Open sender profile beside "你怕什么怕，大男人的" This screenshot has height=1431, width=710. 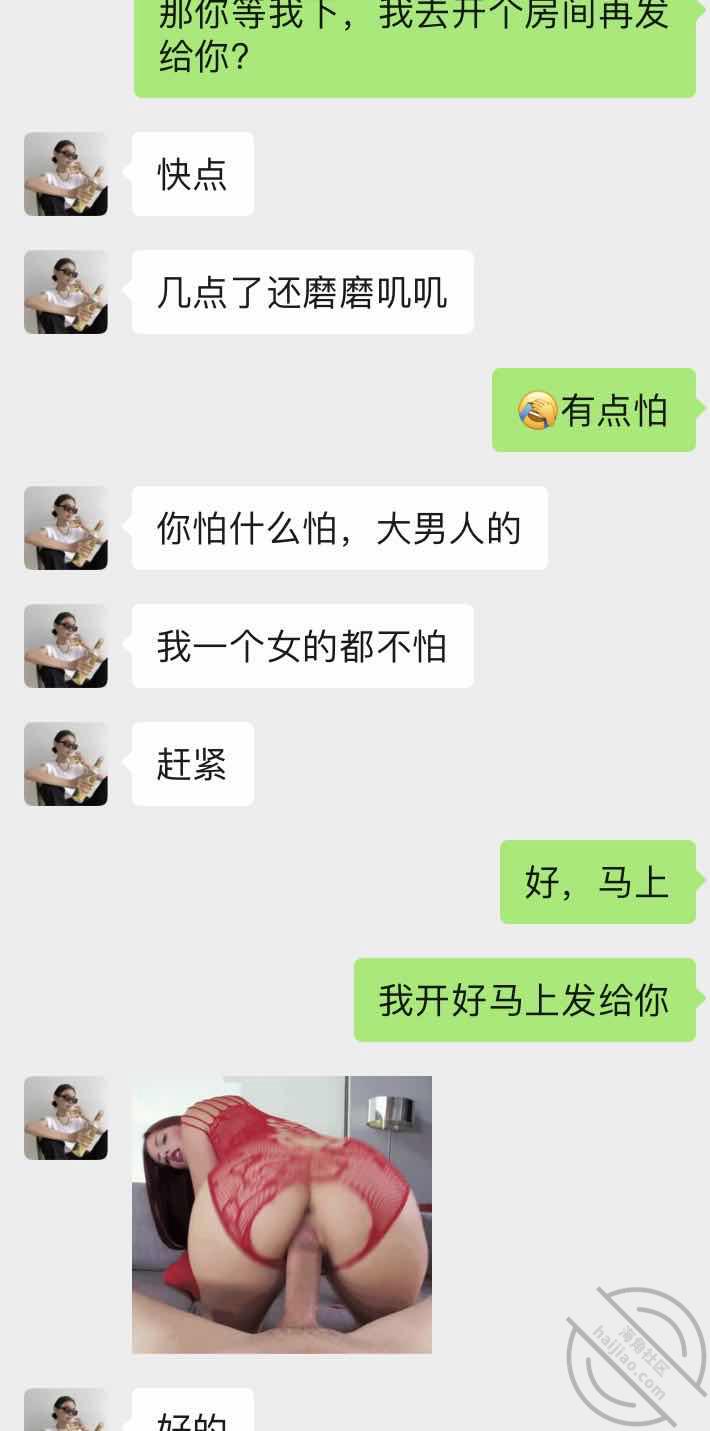[x=66, y=528]
